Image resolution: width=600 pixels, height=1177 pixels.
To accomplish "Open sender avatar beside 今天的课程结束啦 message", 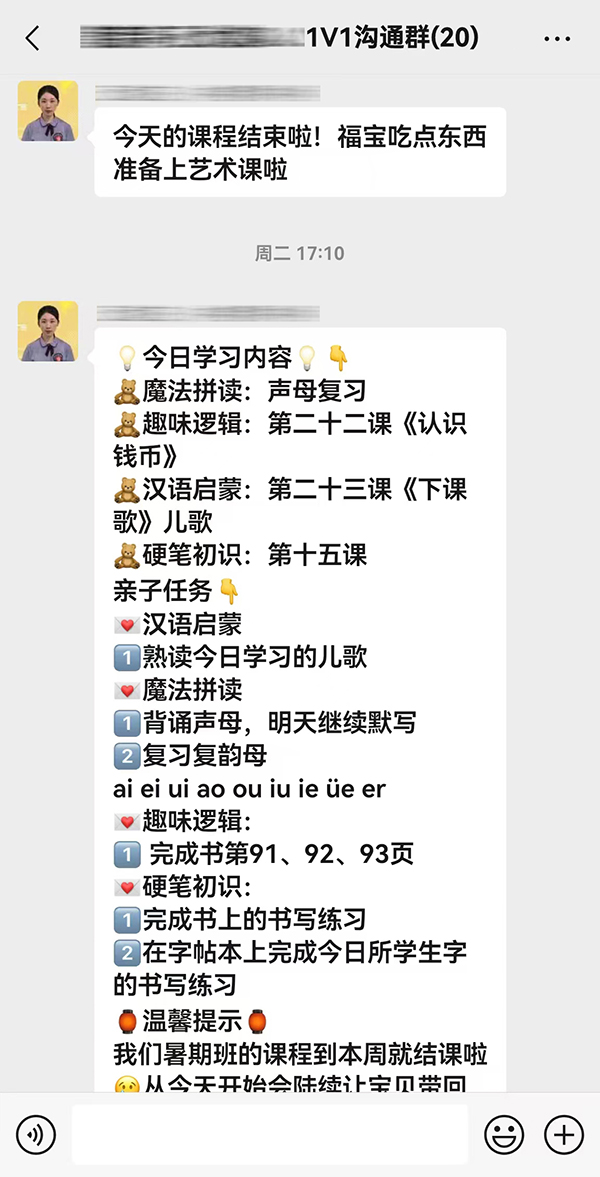I will point(48,111).
